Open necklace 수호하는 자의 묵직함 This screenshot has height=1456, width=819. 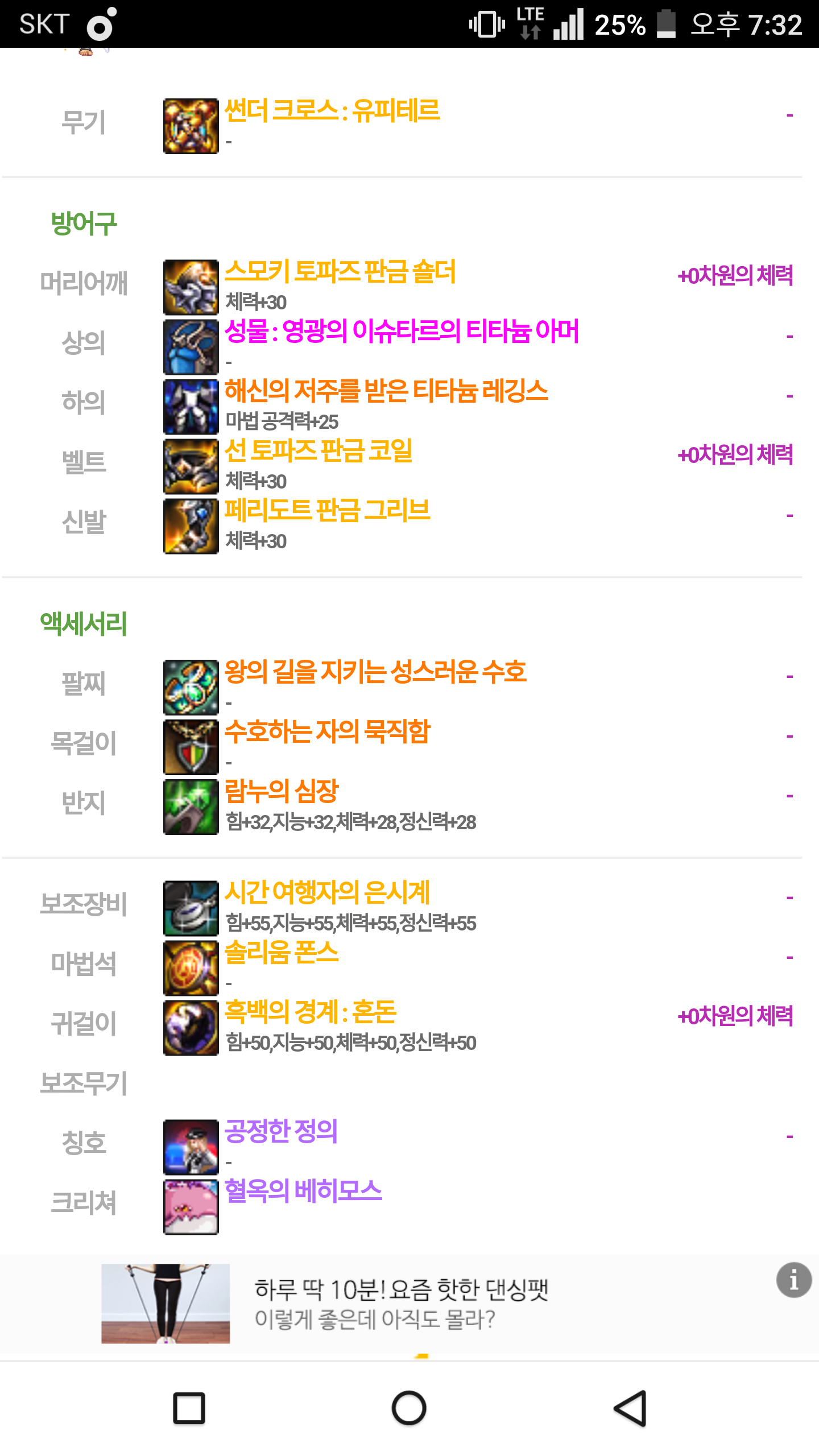327,731
